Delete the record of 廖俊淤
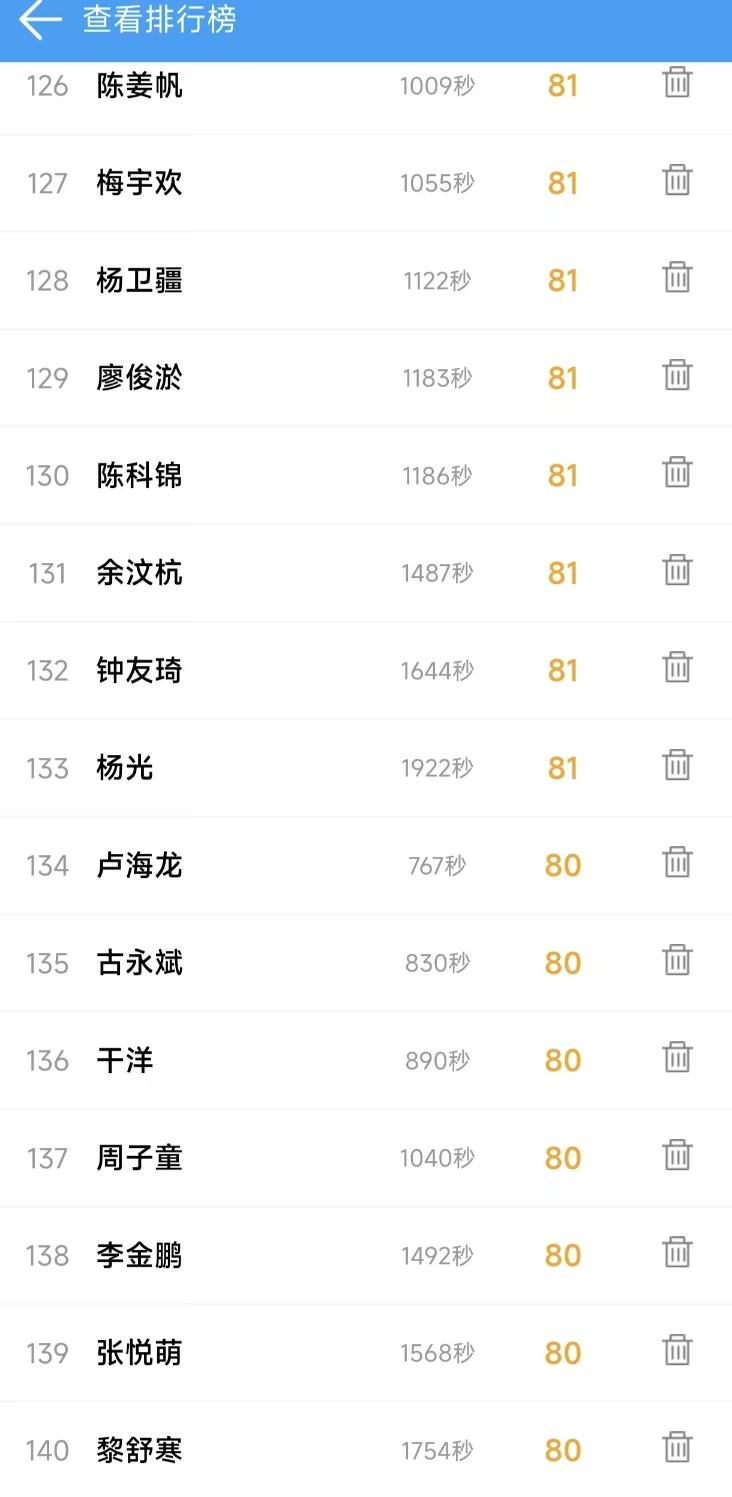Screen dimensions: 732x1497 coord(677,375)
